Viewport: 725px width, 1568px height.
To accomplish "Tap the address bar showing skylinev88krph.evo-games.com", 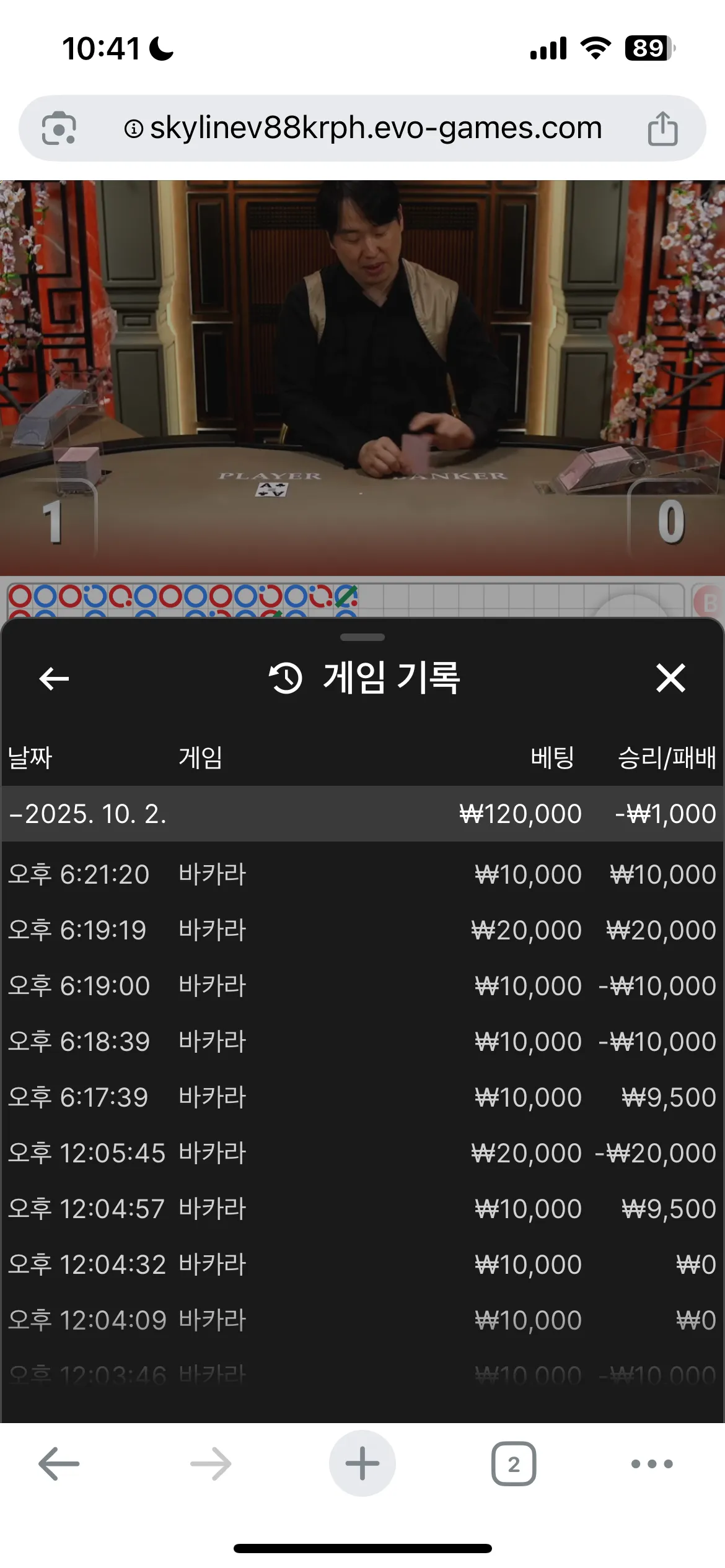I will click(362, 128).
